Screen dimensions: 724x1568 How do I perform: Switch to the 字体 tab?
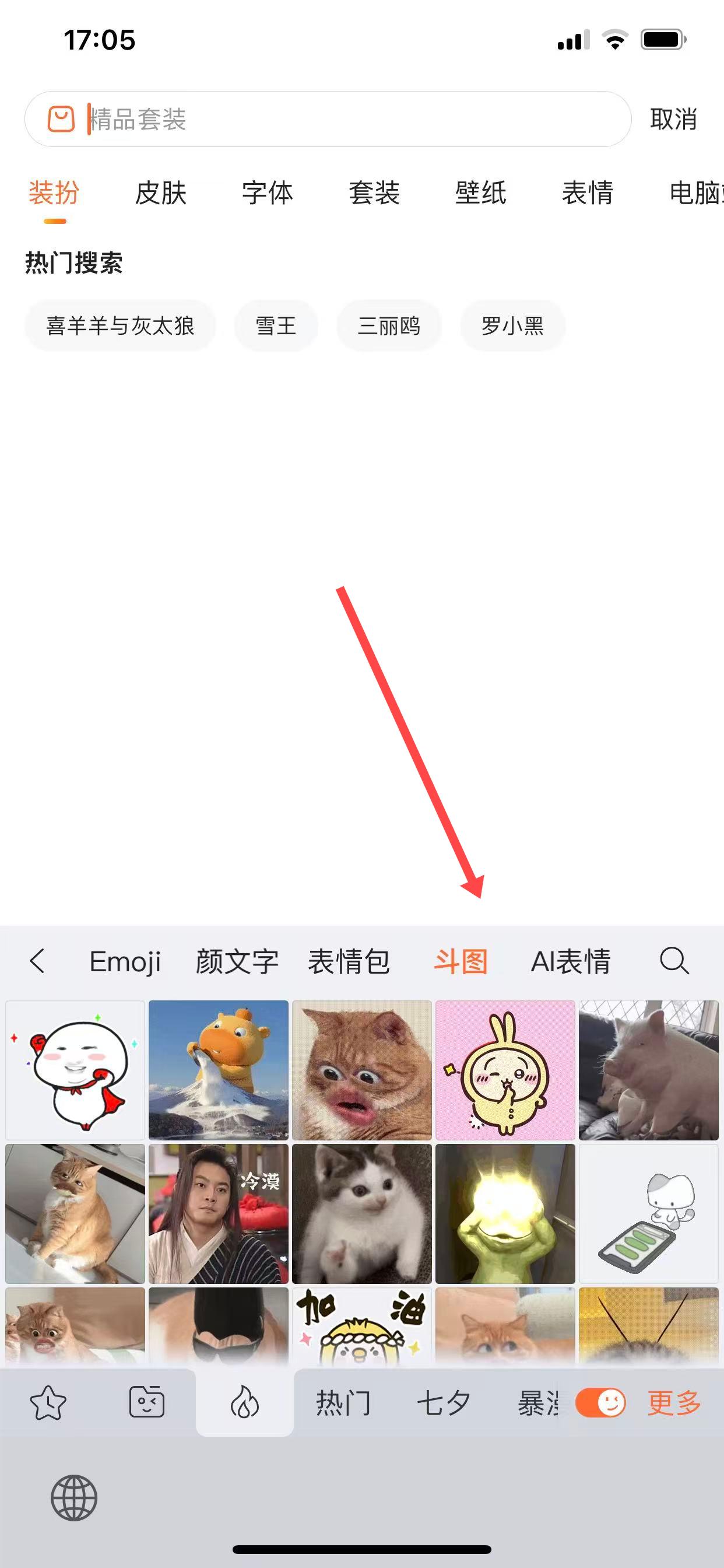pyautogui.click(x=267, y=194)
